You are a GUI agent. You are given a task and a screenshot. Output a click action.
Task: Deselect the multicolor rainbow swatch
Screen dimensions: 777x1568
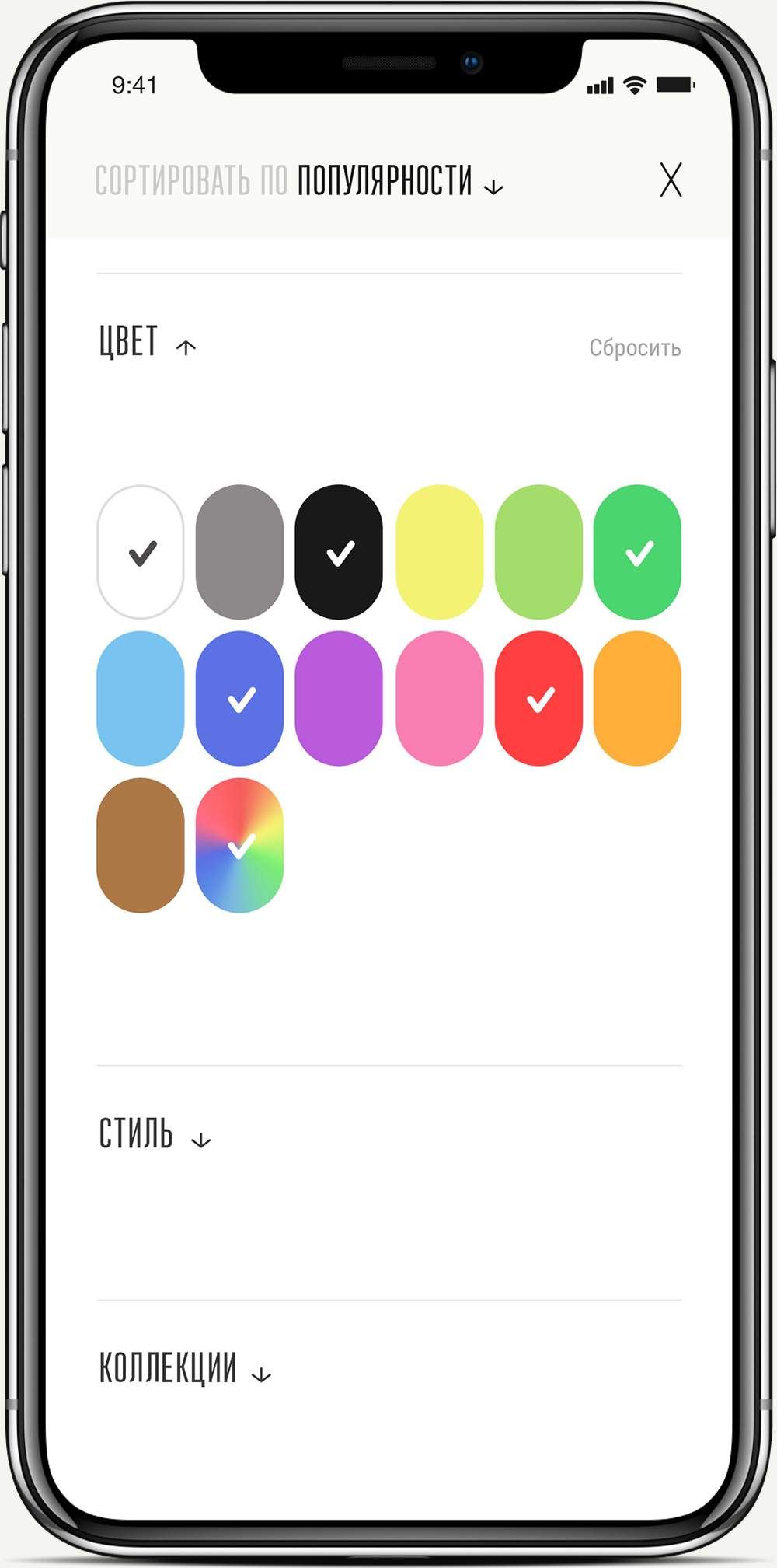[x=239, y=845]
